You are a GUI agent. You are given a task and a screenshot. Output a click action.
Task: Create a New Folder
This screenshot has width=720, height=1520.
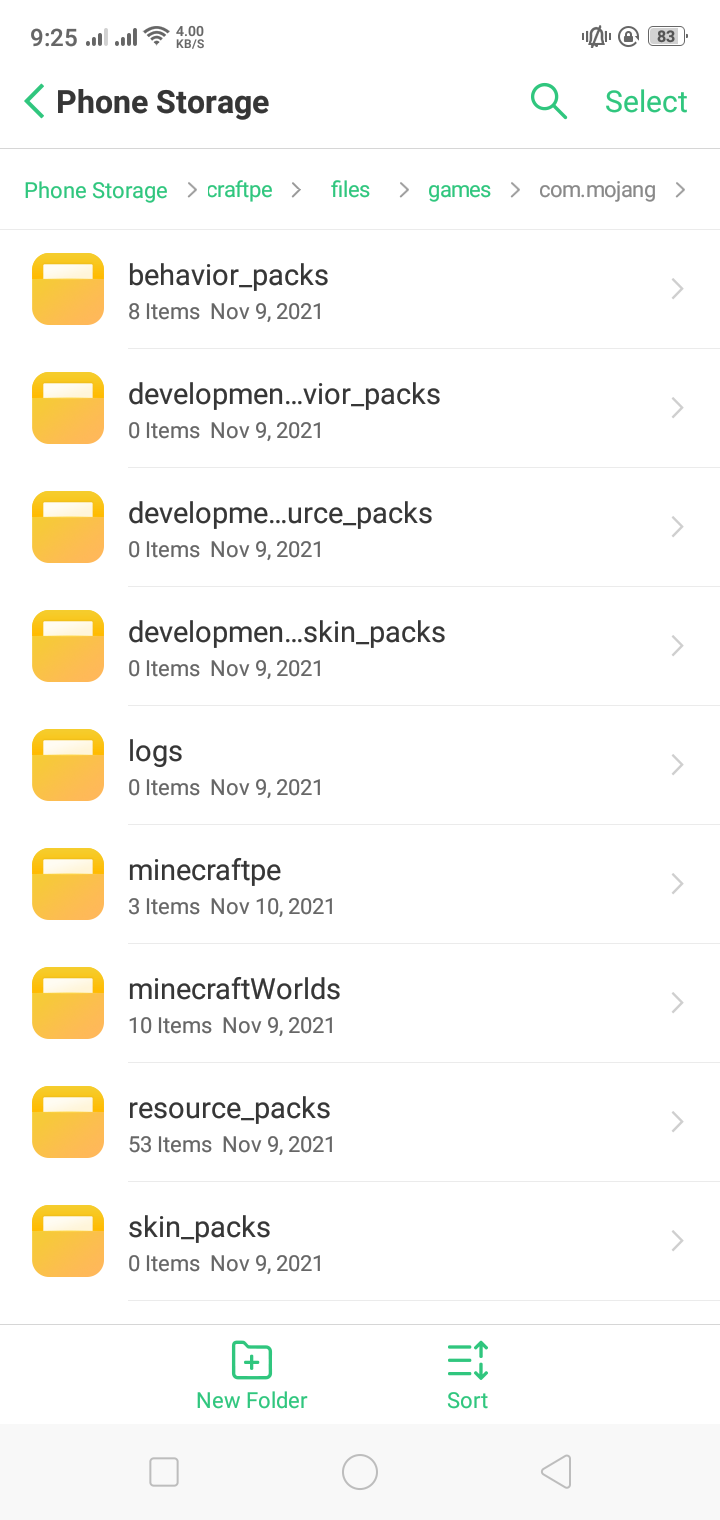point(252,1376)
